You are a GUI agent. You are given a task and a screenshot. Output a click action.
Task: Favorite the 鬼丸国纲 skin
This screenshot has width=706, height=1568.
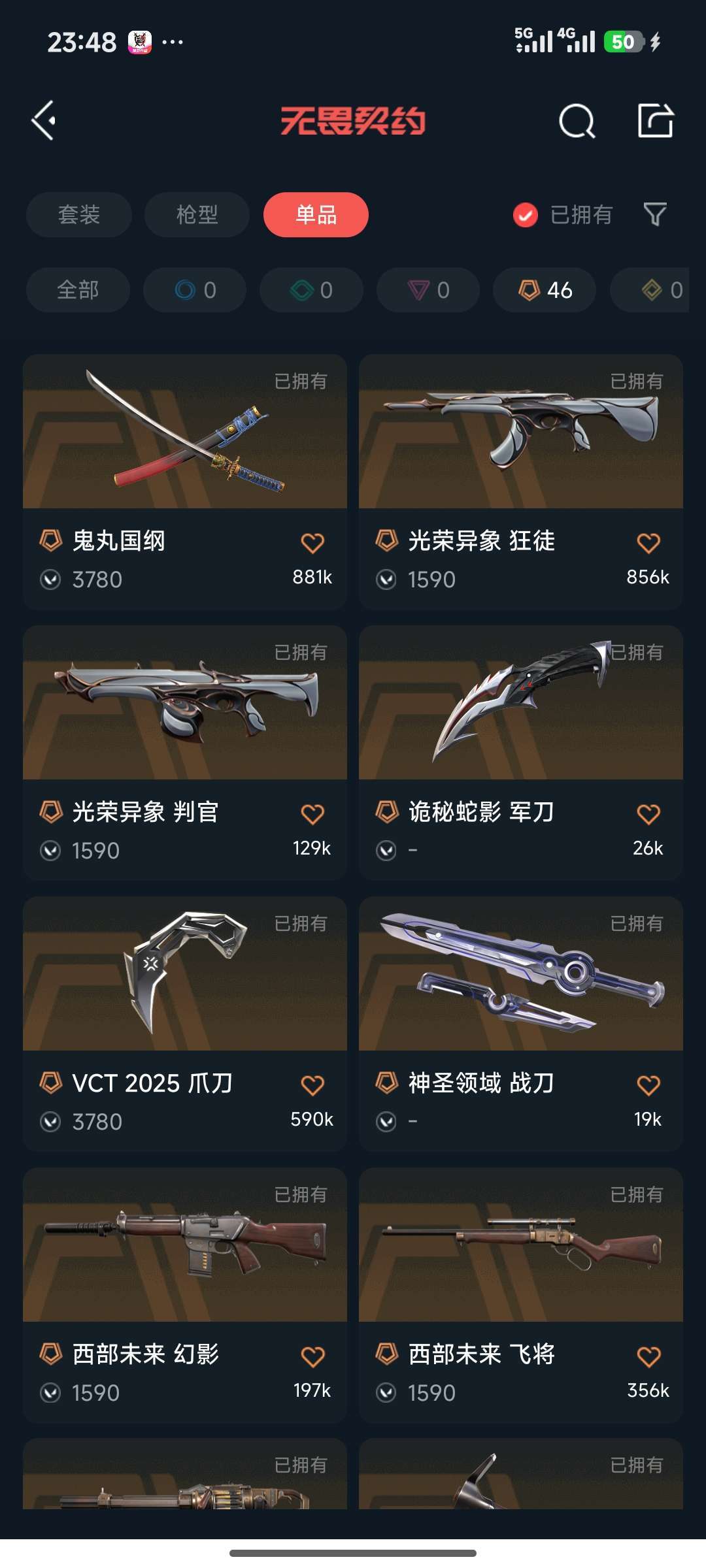click(314, 542)
